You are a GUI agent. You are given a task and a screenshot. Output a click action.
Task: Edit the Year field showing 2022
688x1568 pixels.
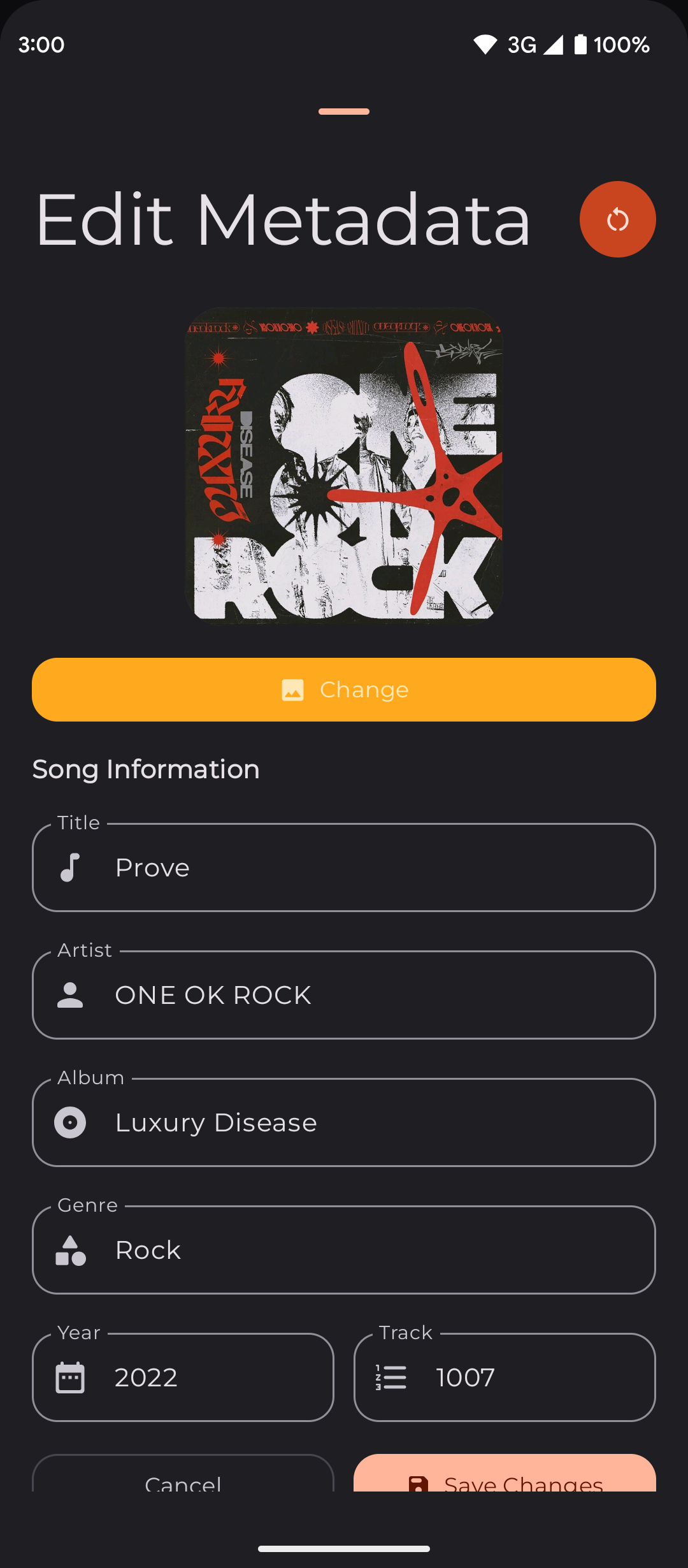[183, 1377]
